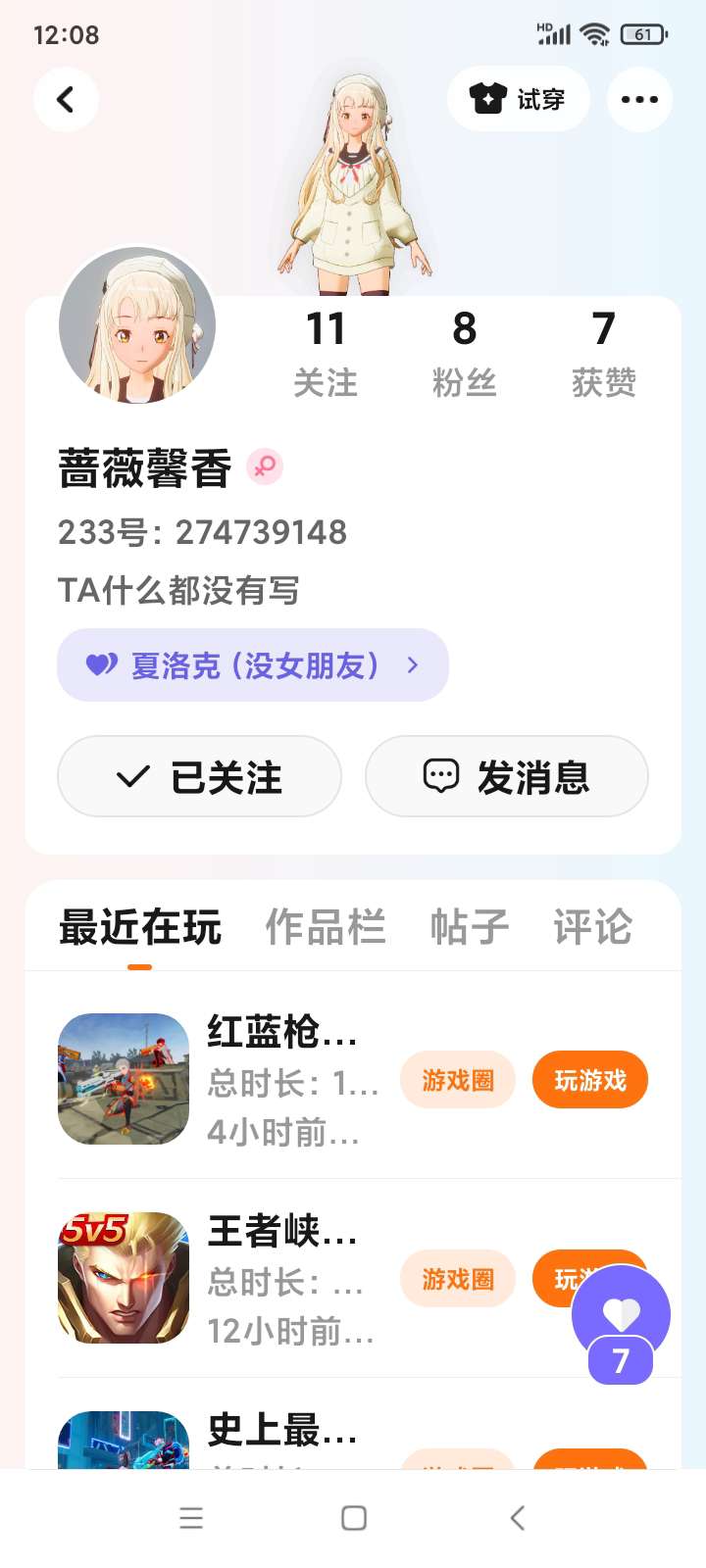
Task: Tap the system home button
Action: (354, 1518)
